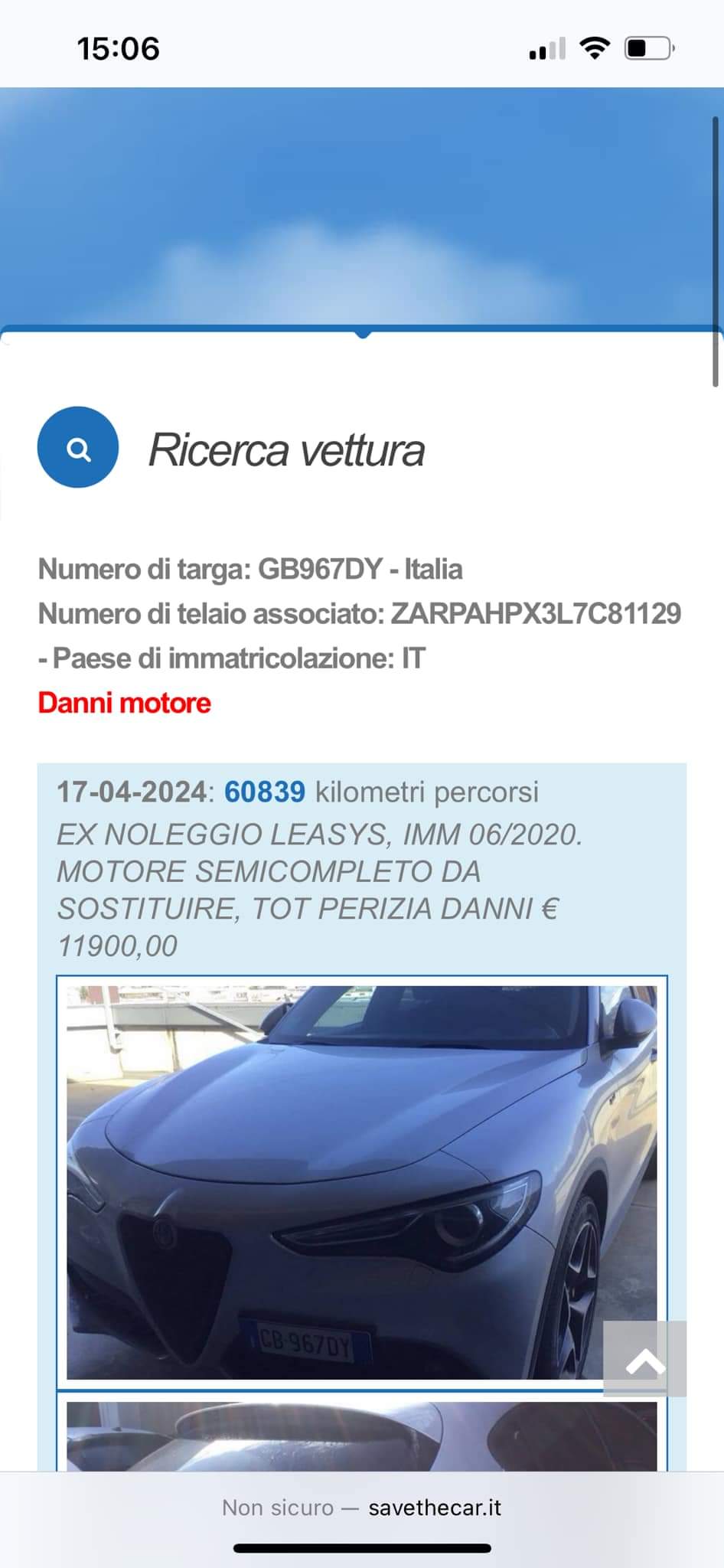Screen dimensions: 724x1568
Task: Tap the blue search magnifier icon
Action: tap(78, 447)
